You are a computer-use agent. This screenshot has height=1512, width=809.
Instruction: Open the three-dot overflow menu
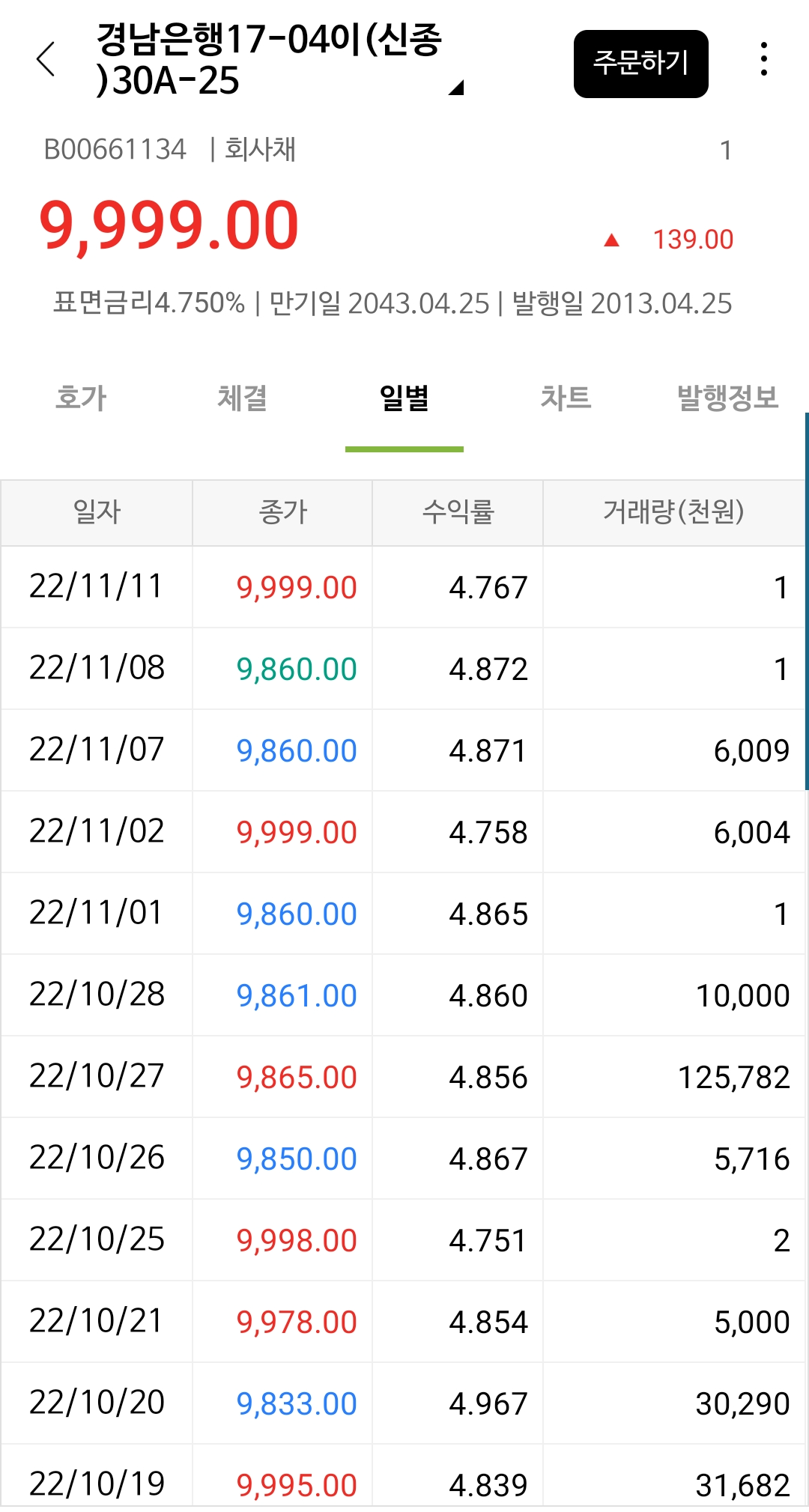(x=763, y=63)
